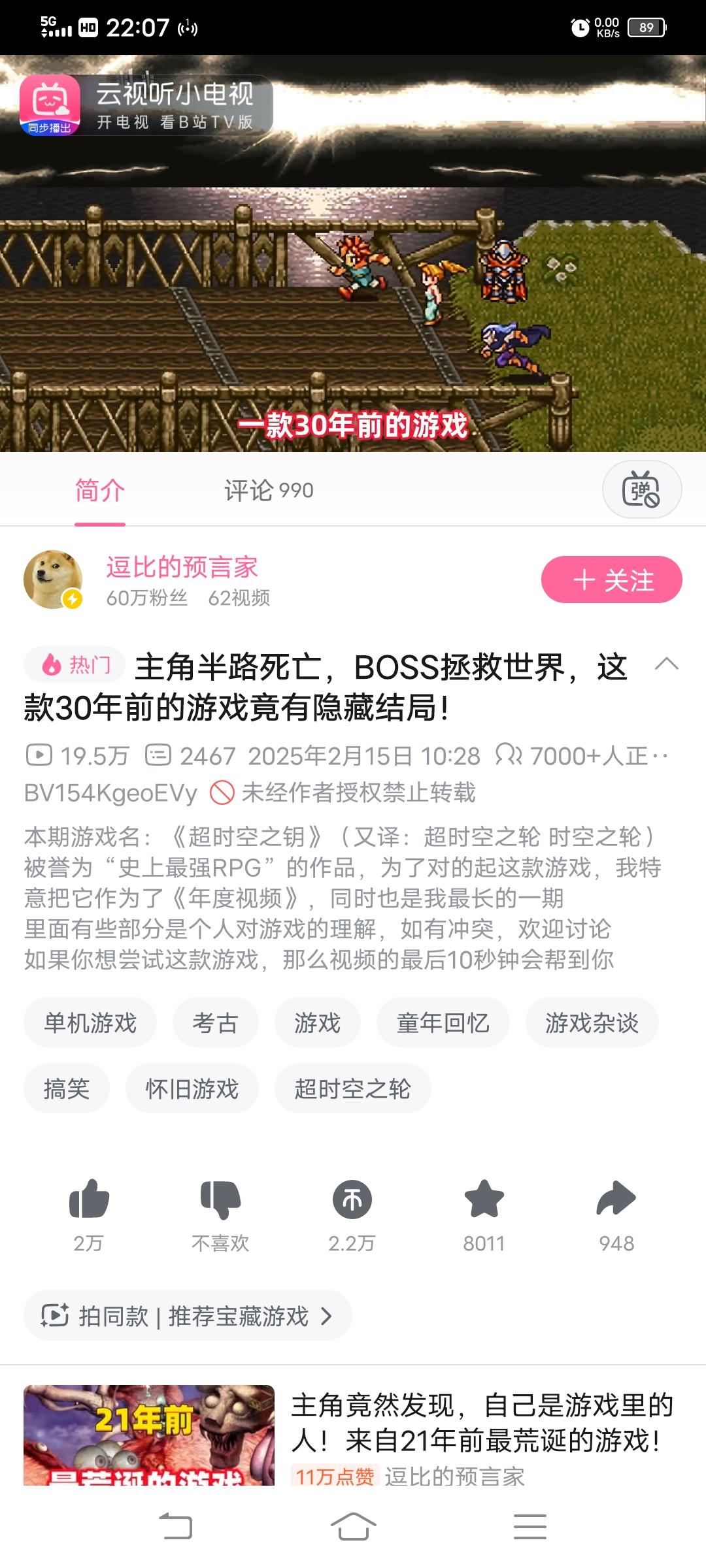Open the 怀旧游戏 tag
The image size is (706, 1568).
coord(192,1088)
